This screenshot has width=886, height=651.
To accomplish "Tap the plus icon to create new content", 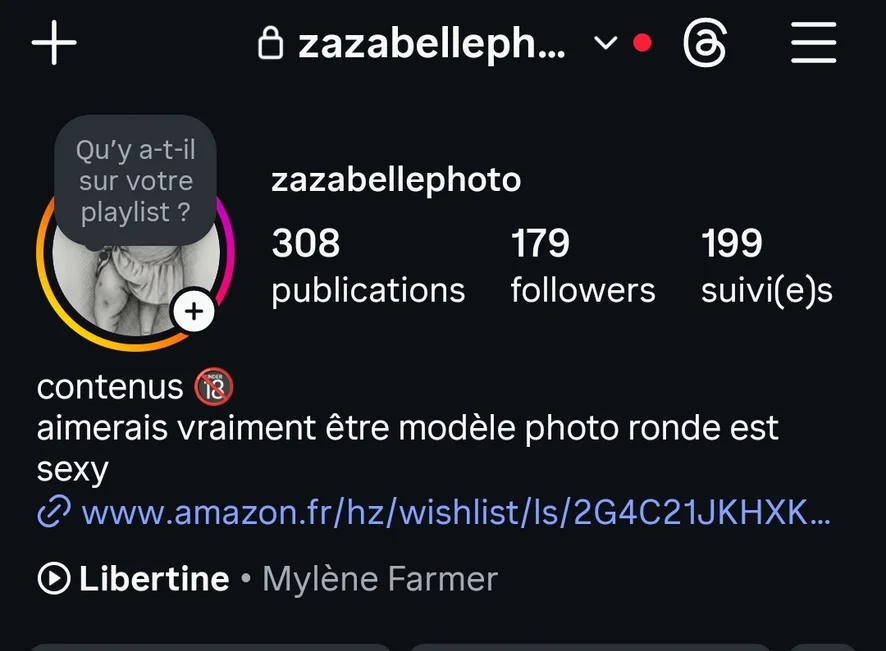I will 54,44.
